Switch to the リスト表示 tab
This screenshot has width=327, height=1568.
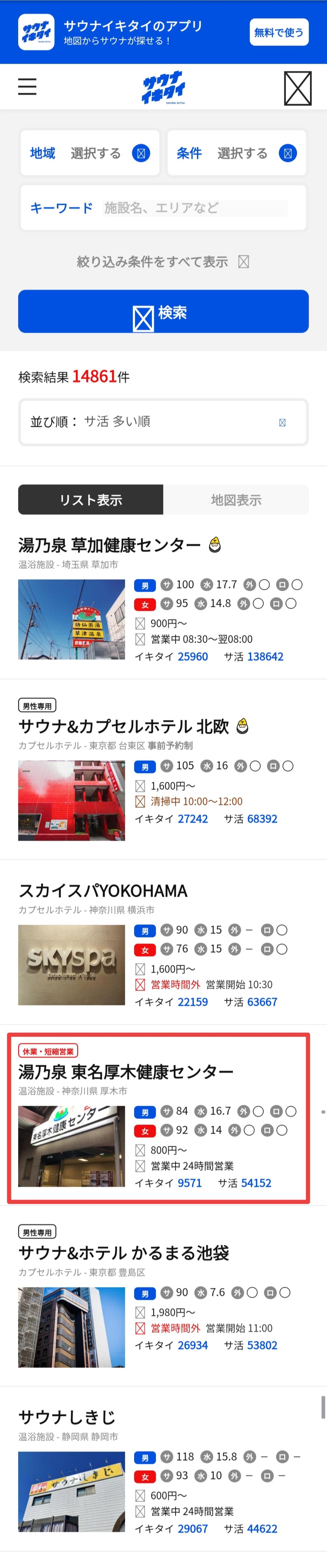91,500
